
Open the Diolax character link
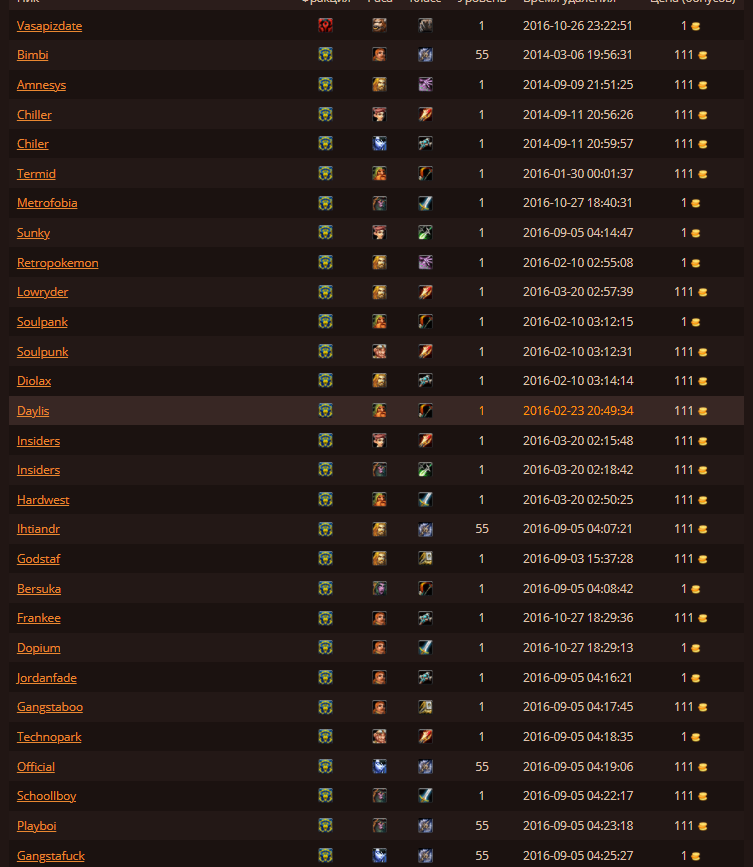[x=34, y=381]
